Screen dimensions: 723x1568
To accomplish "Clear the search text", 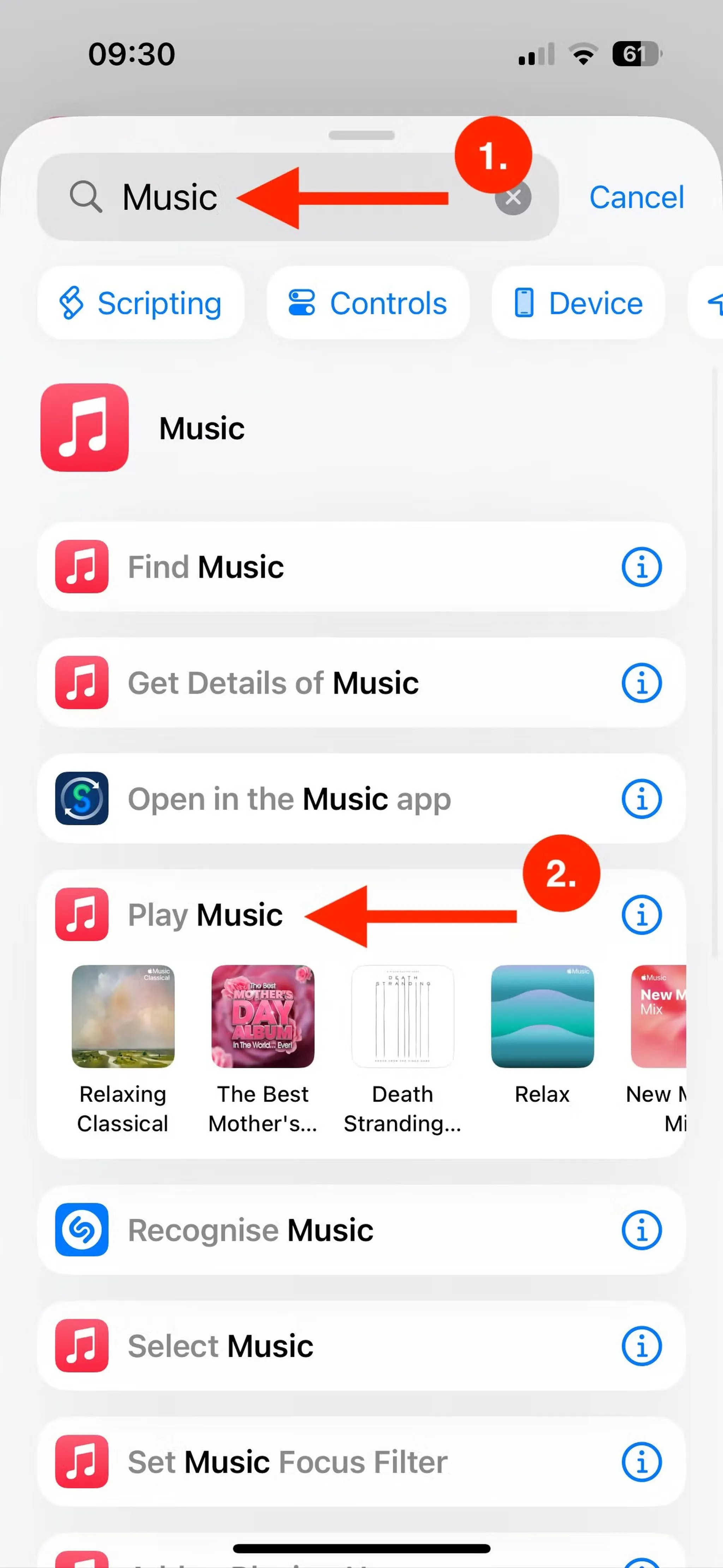I will click(513, 198).
